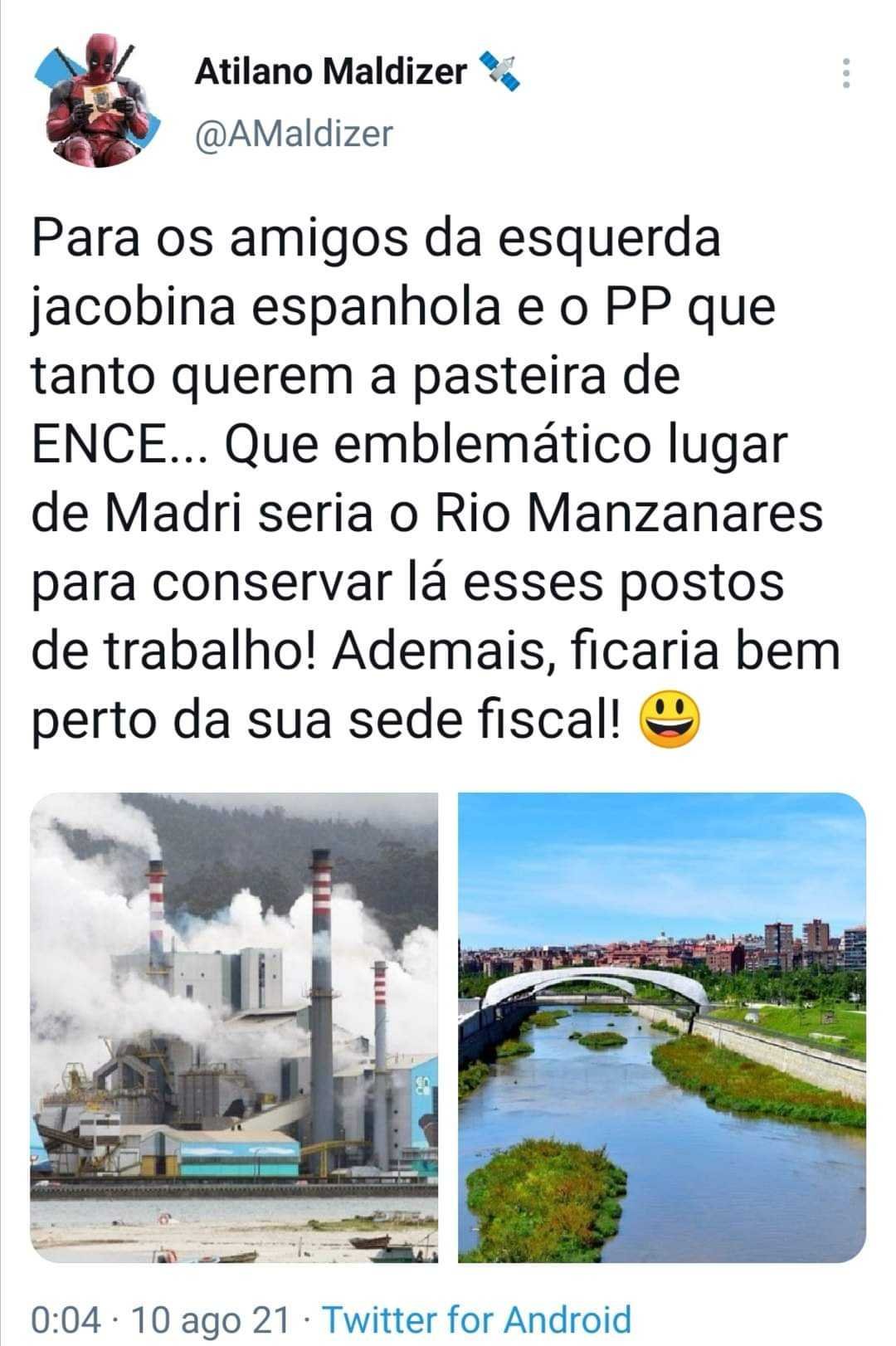Tap the Twitter for Android source link

click(475, 1319)
